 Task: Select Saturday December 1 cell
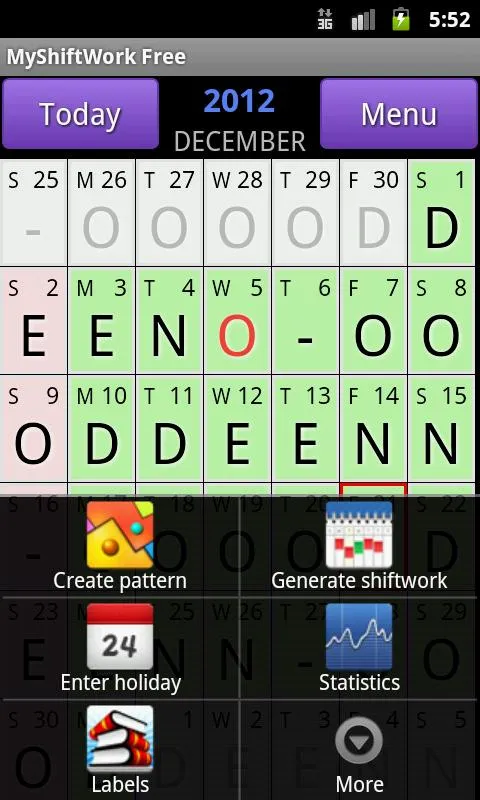pos(442,212)
